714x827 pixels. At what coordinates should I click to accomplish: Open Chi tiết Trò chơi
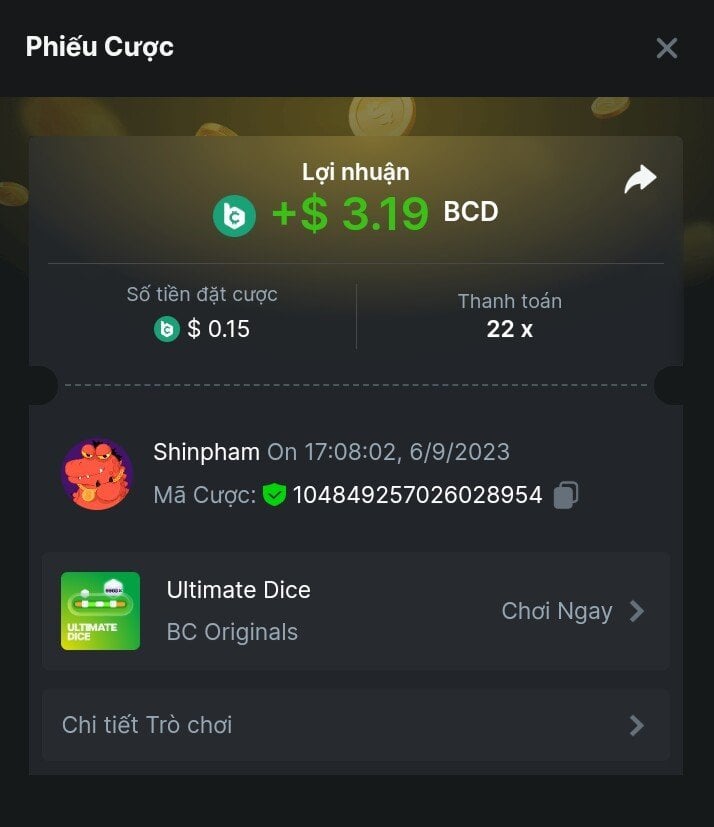(x=356, y=725)
